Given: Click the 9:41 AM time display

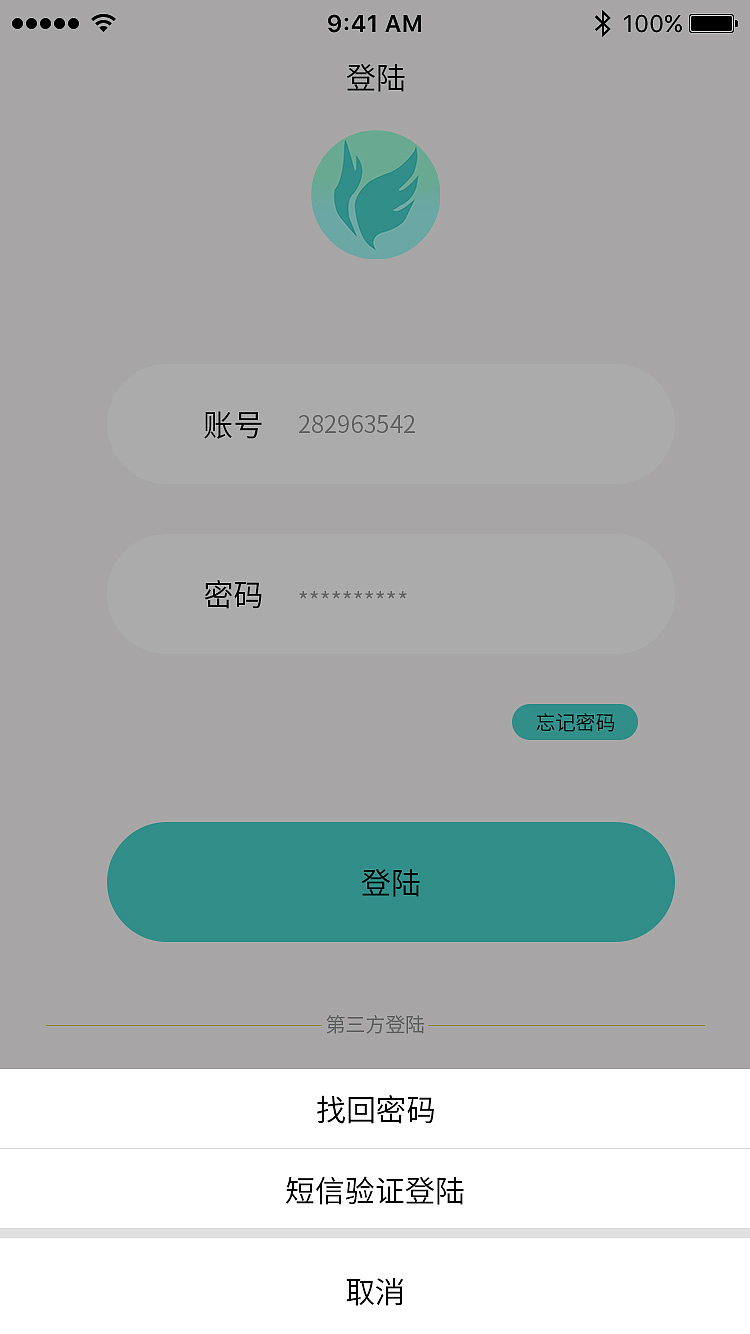Looking at the screenshot, I should coord(373,23).
